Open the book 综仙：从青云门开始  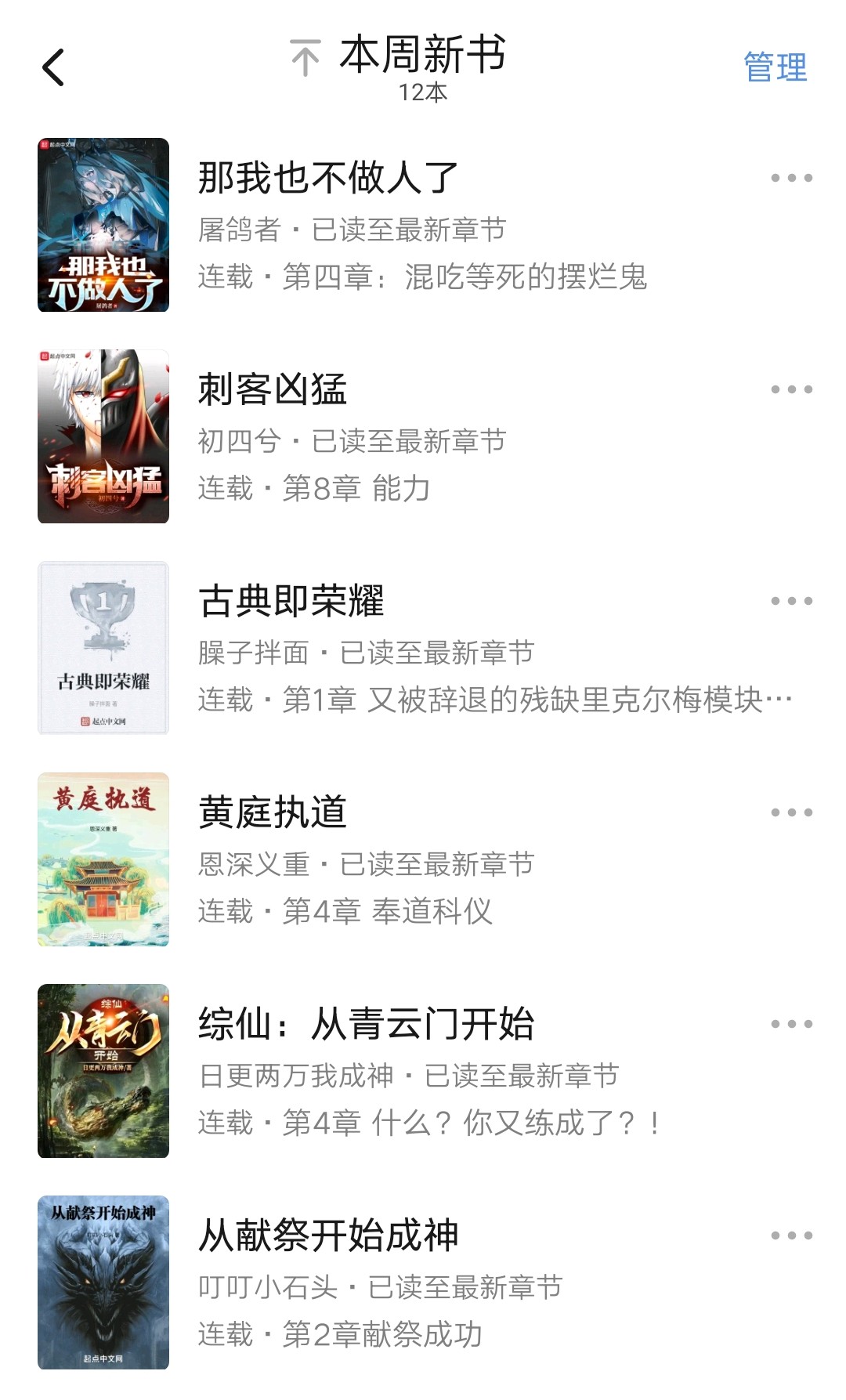click(366, 1024)
